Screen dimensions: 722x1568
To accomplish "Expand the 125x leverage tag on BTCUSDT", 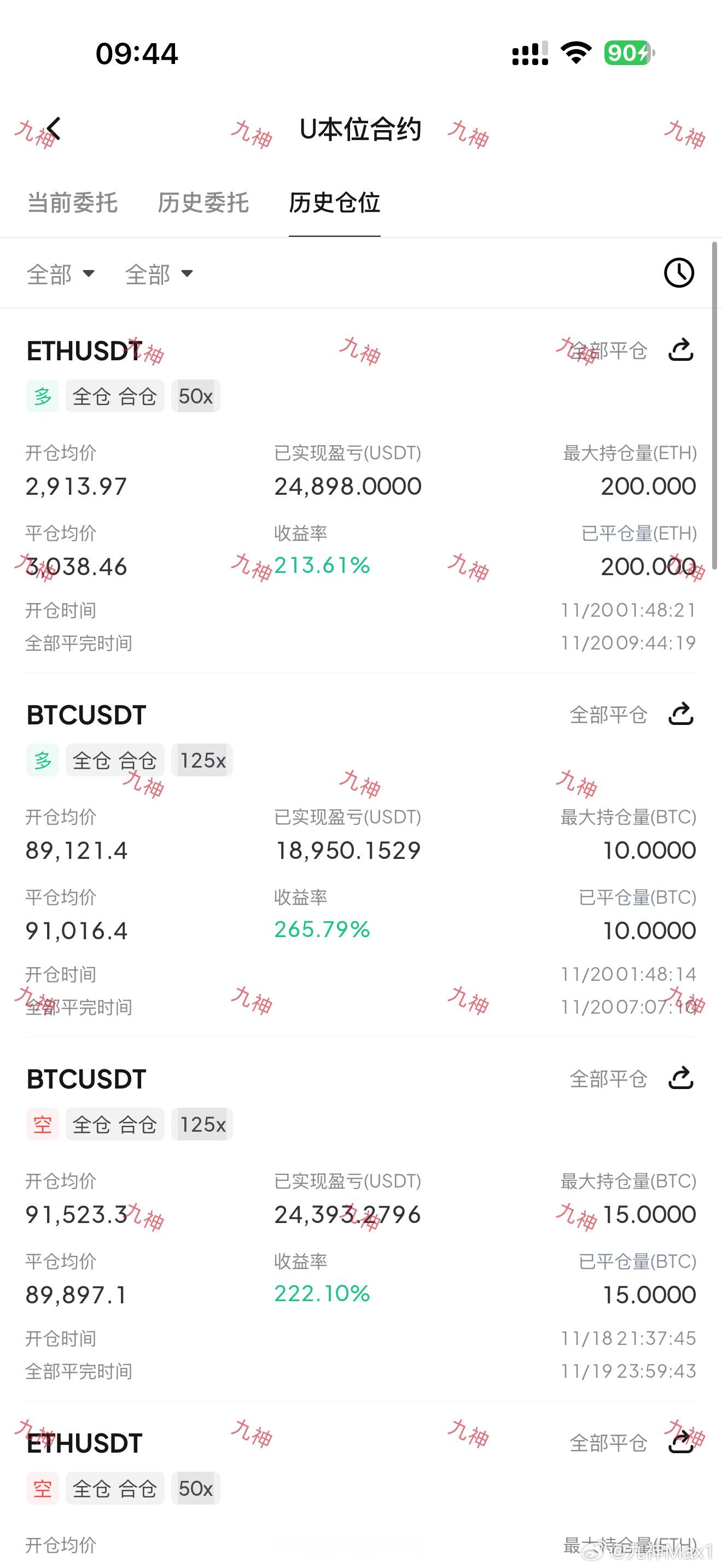I will [201, 759].
